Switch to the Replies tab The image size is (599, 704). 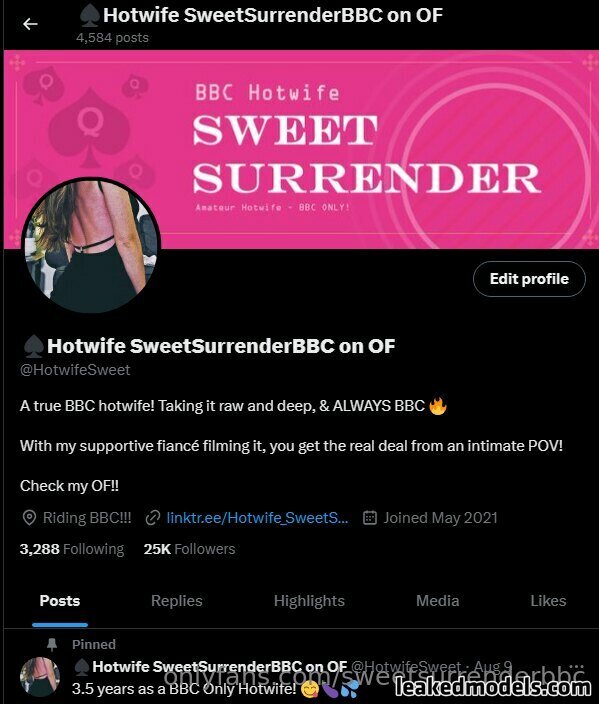[x=176, y=601]
